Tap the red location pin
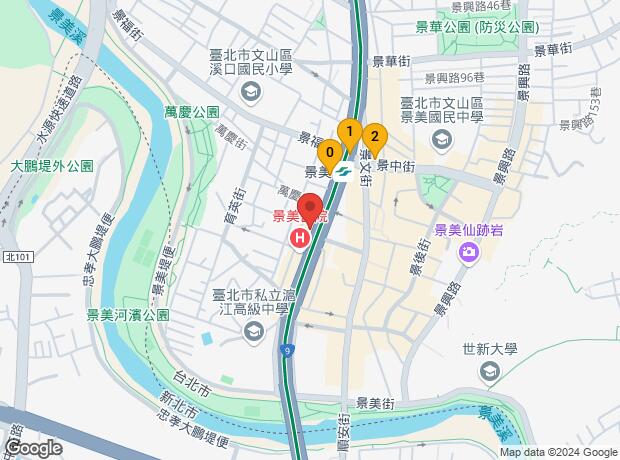Viewport: 620px width, 460px height. [310, 207]
